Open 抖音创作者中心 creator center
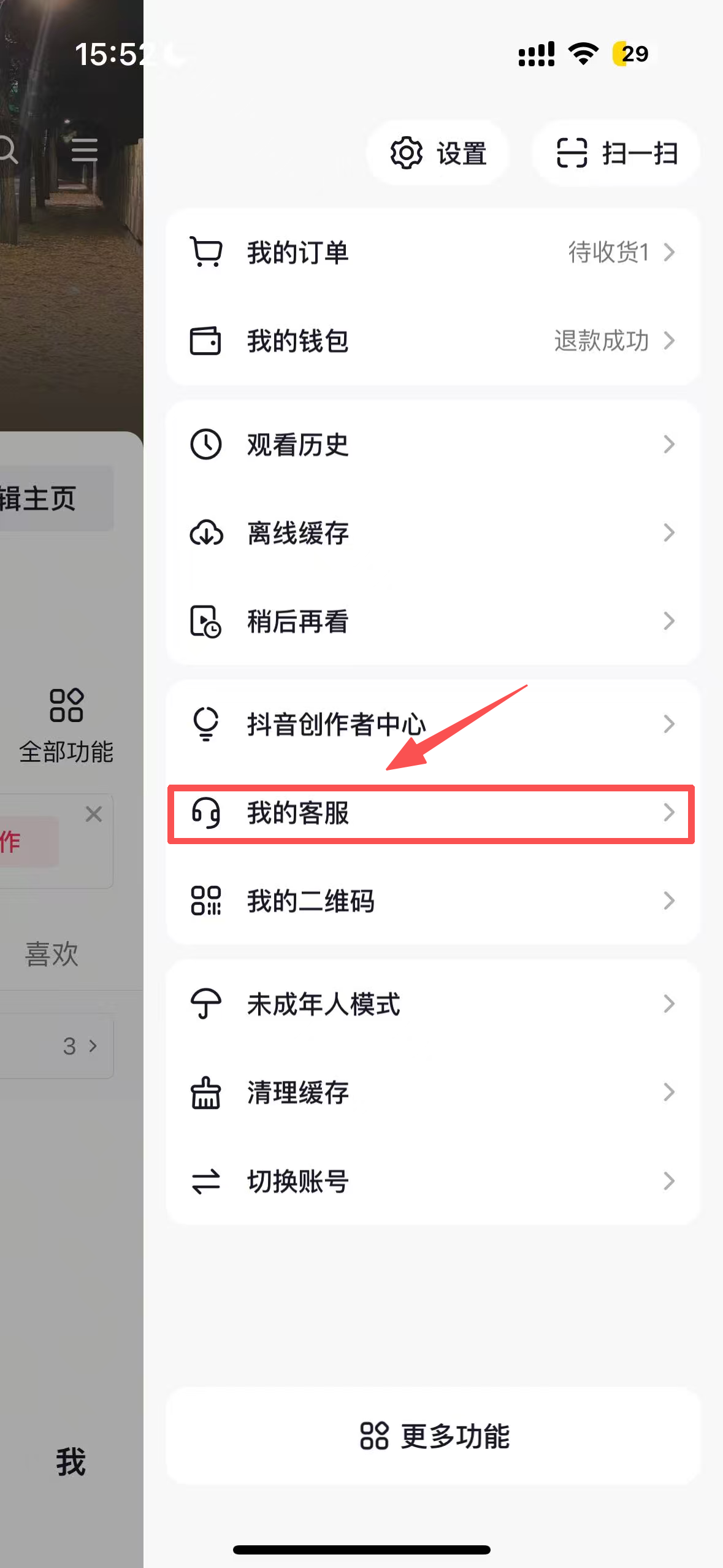 (432, 724)
